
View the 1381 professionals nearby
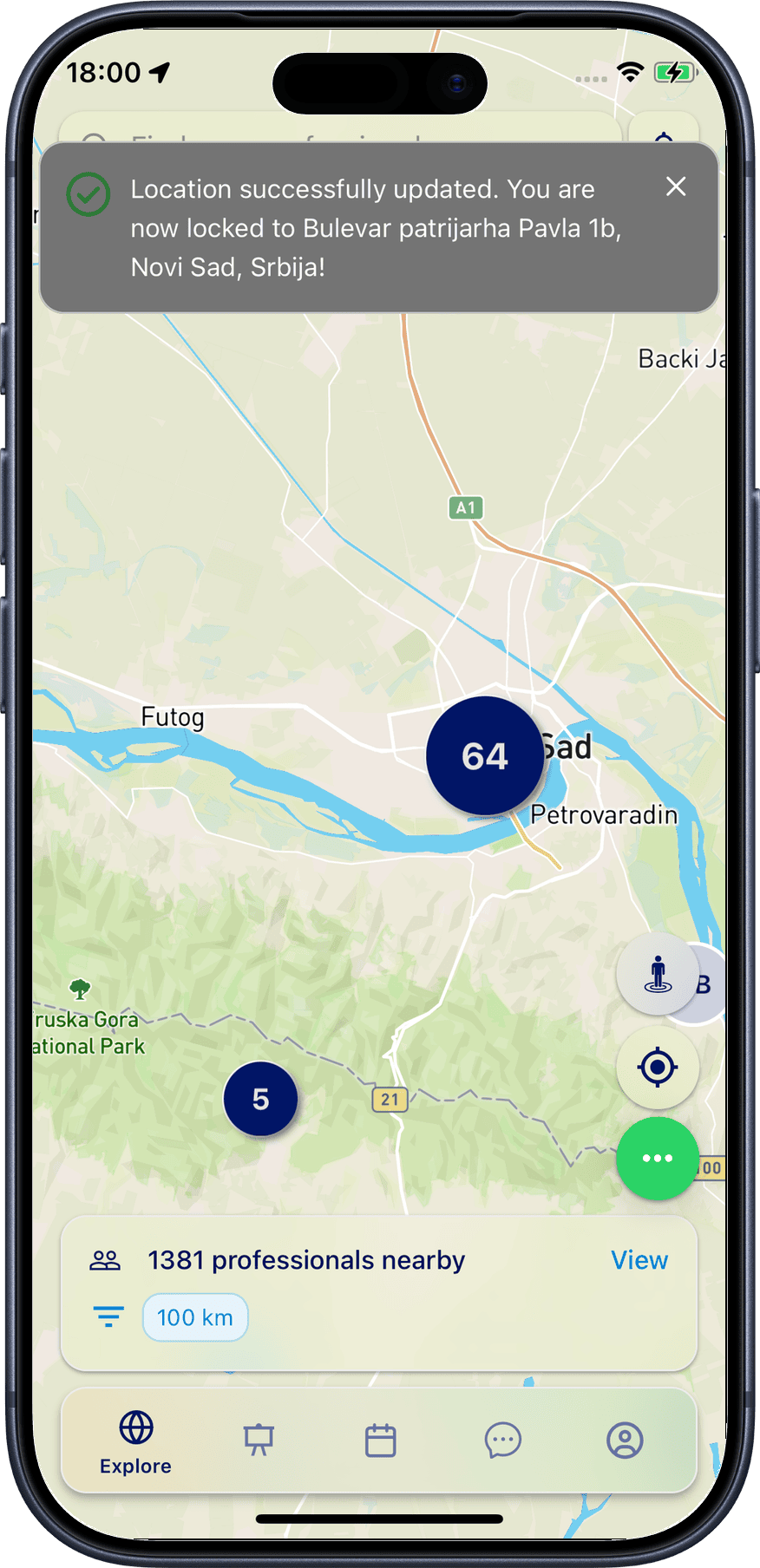[x=639, y=1260]
